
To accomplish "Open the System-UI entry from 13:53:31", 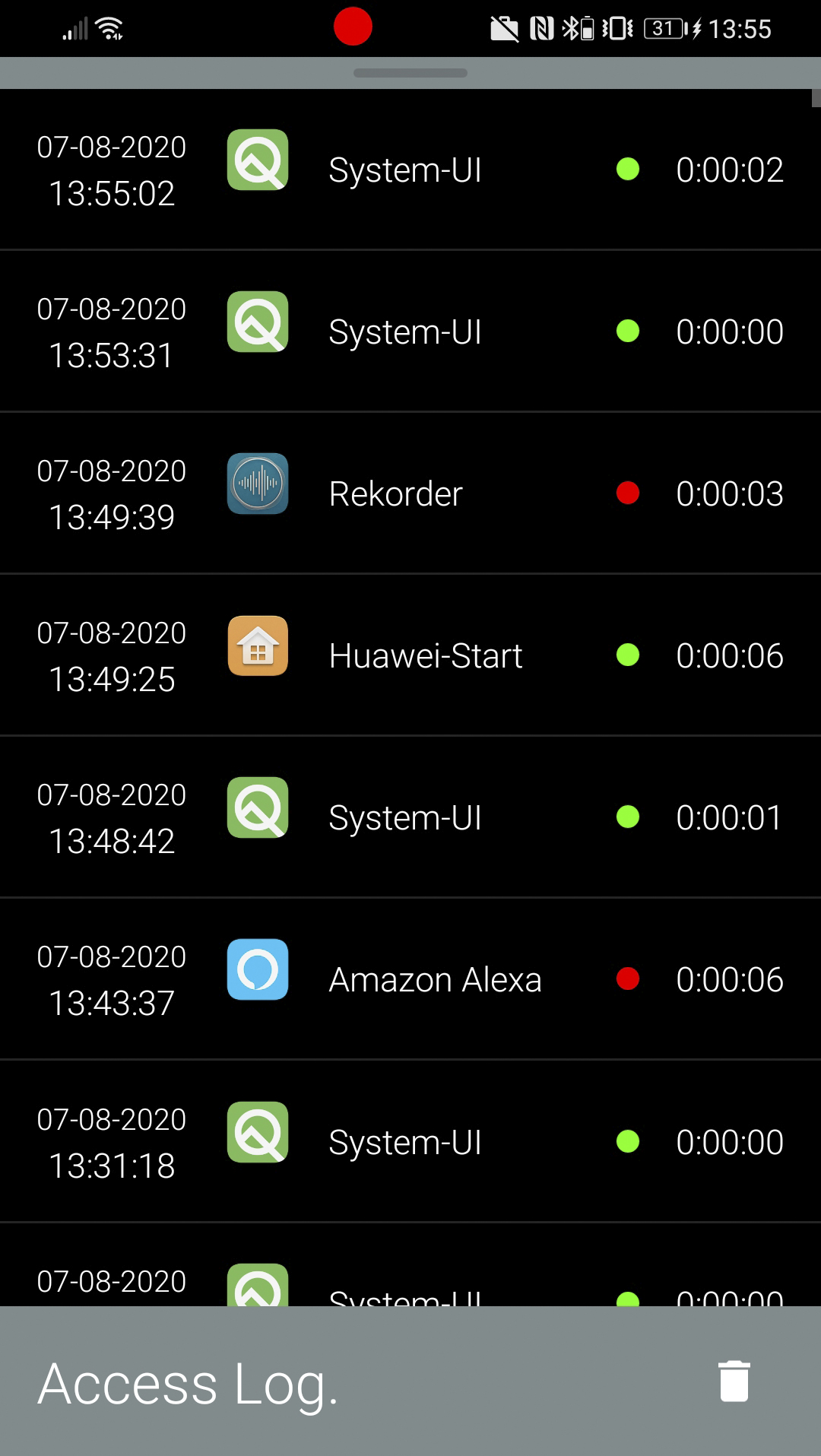I will coord(410,331).
